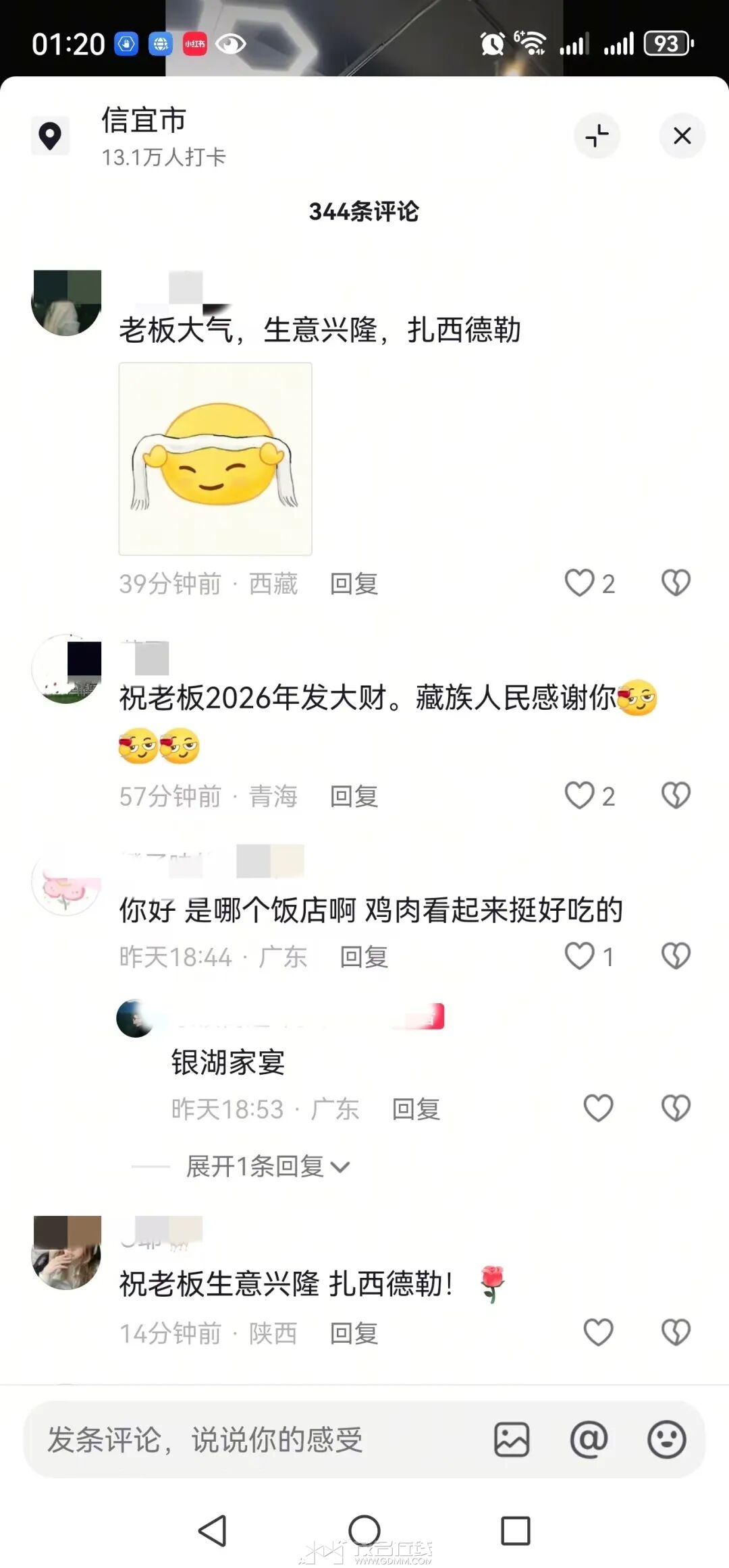This screenshot has height=1568, width=729.
Task: Dislike the comment asking 是哪个饭店啊
Action: (x=675, y=956)
